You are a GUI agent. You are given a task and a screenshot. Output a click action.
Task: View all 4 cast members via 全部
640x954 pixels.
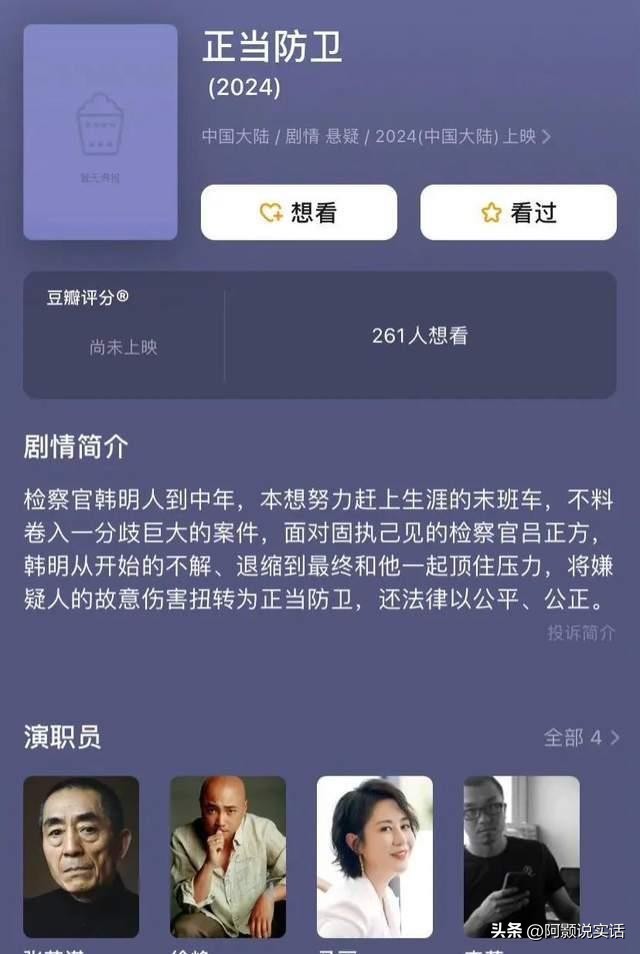[581, 738]
